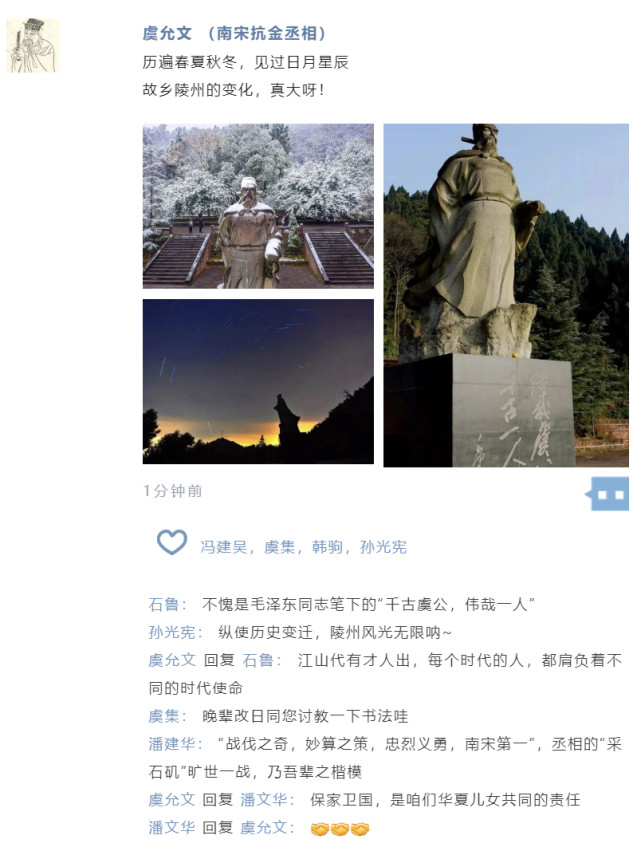
Task: Open commenter 潘建华's profile
Action: coord(171,744)
